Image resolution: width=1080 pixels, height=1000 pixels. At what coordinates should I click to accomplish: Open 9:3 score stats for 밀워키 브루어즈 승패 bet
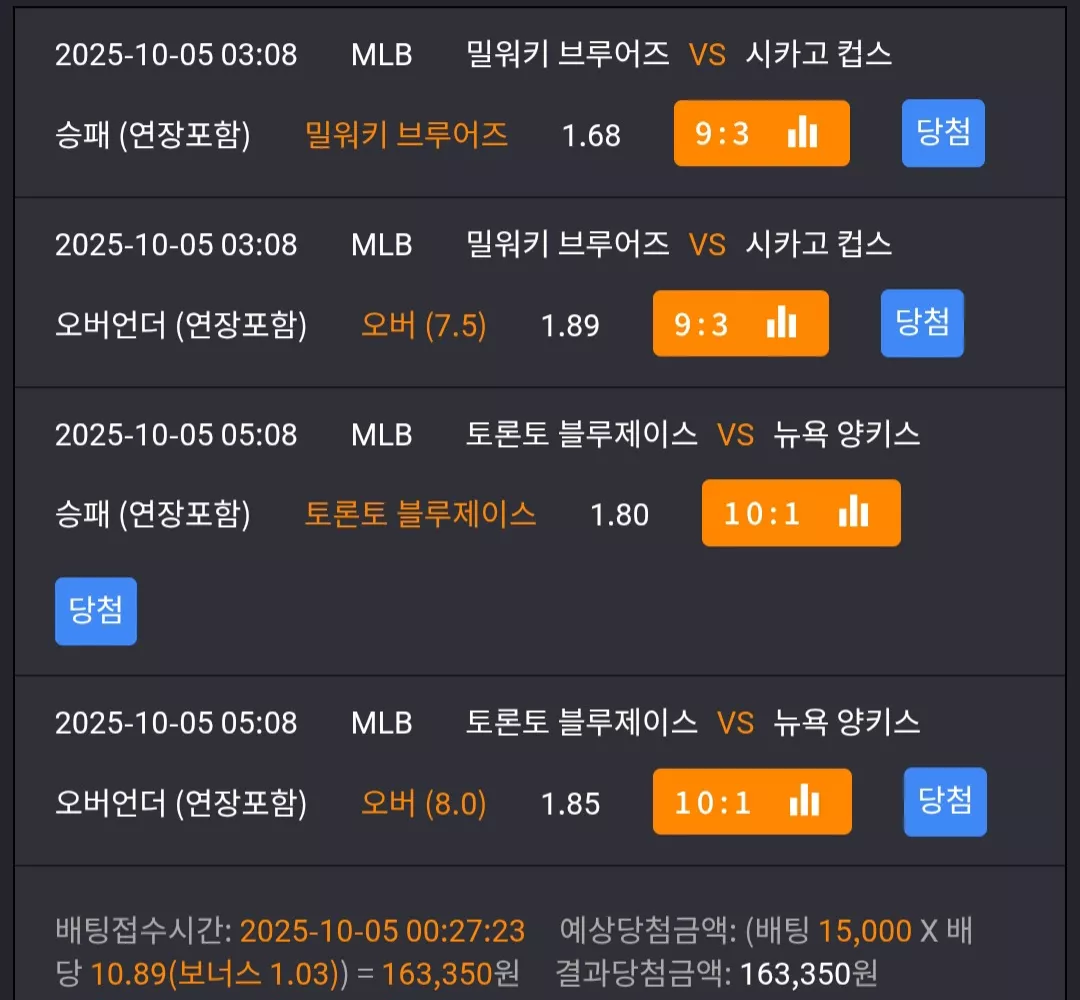click(761, 133)
